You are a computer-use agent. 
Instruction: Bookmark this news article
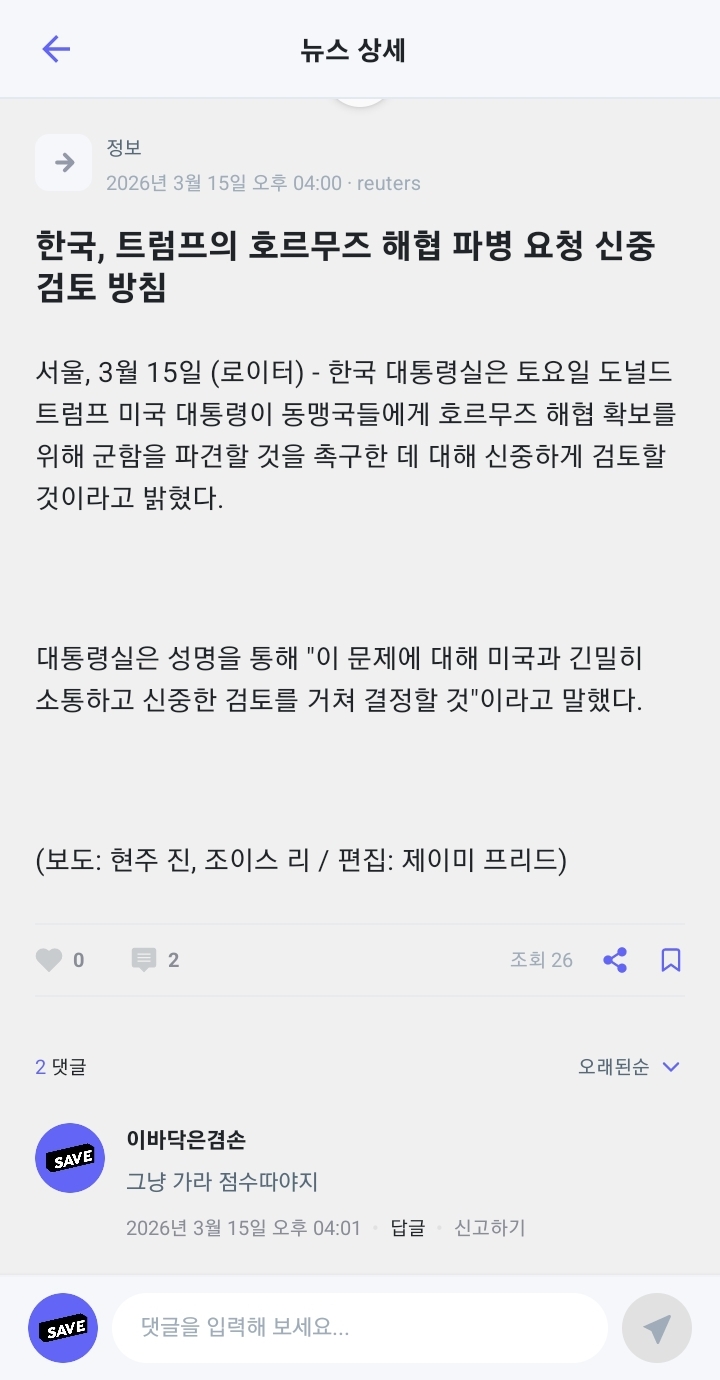pos(671,960)
